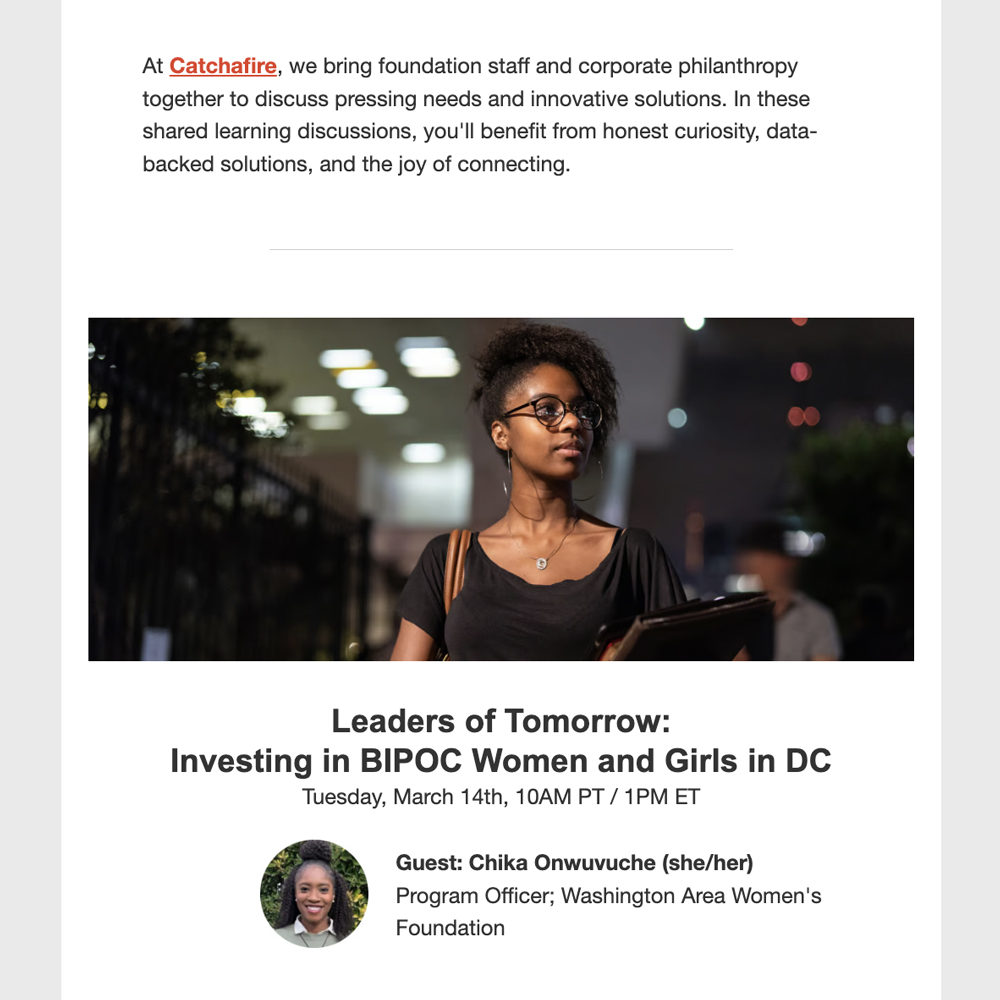Open the Leaders of Tomorrow event banner image
This screenshot has height=1000, width=1000.
(500, 489)
